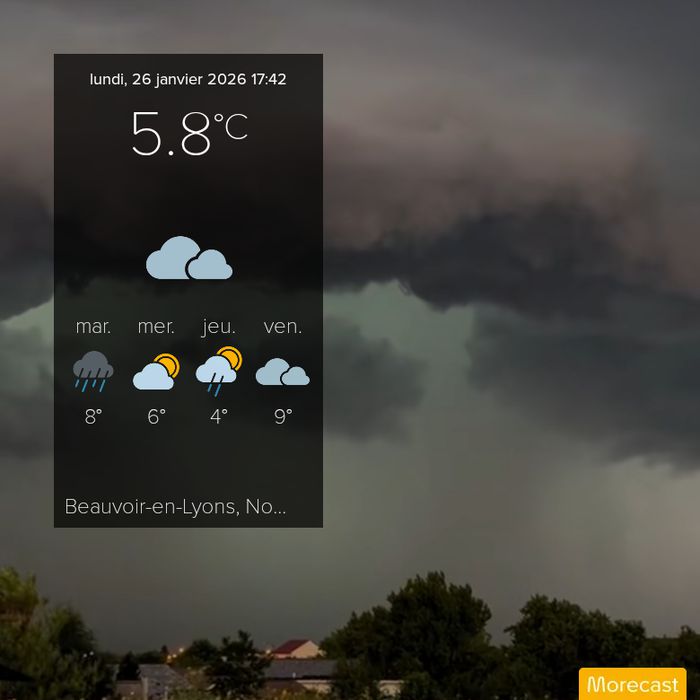
Task: Open the Beauvoir-en-Lyons weather widget
Action: pyautogui.click(x=188, y=291)
